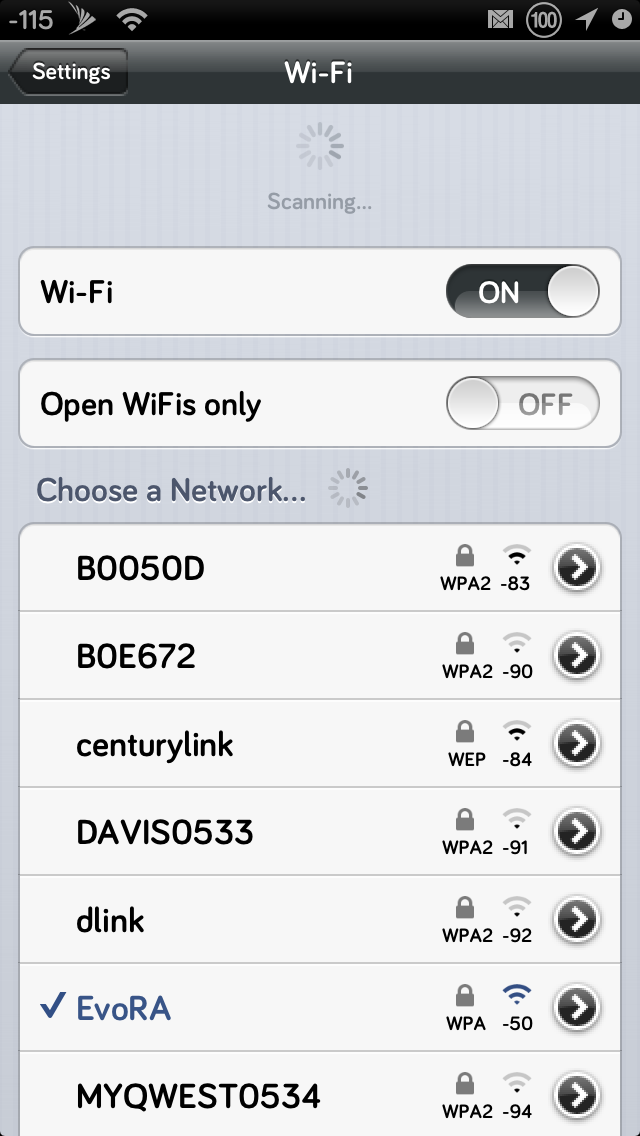Image resolution: width=640 pixels, height=1136 pixels.
Task: Open details arrow for B0050D
Action: coord(577,567)
